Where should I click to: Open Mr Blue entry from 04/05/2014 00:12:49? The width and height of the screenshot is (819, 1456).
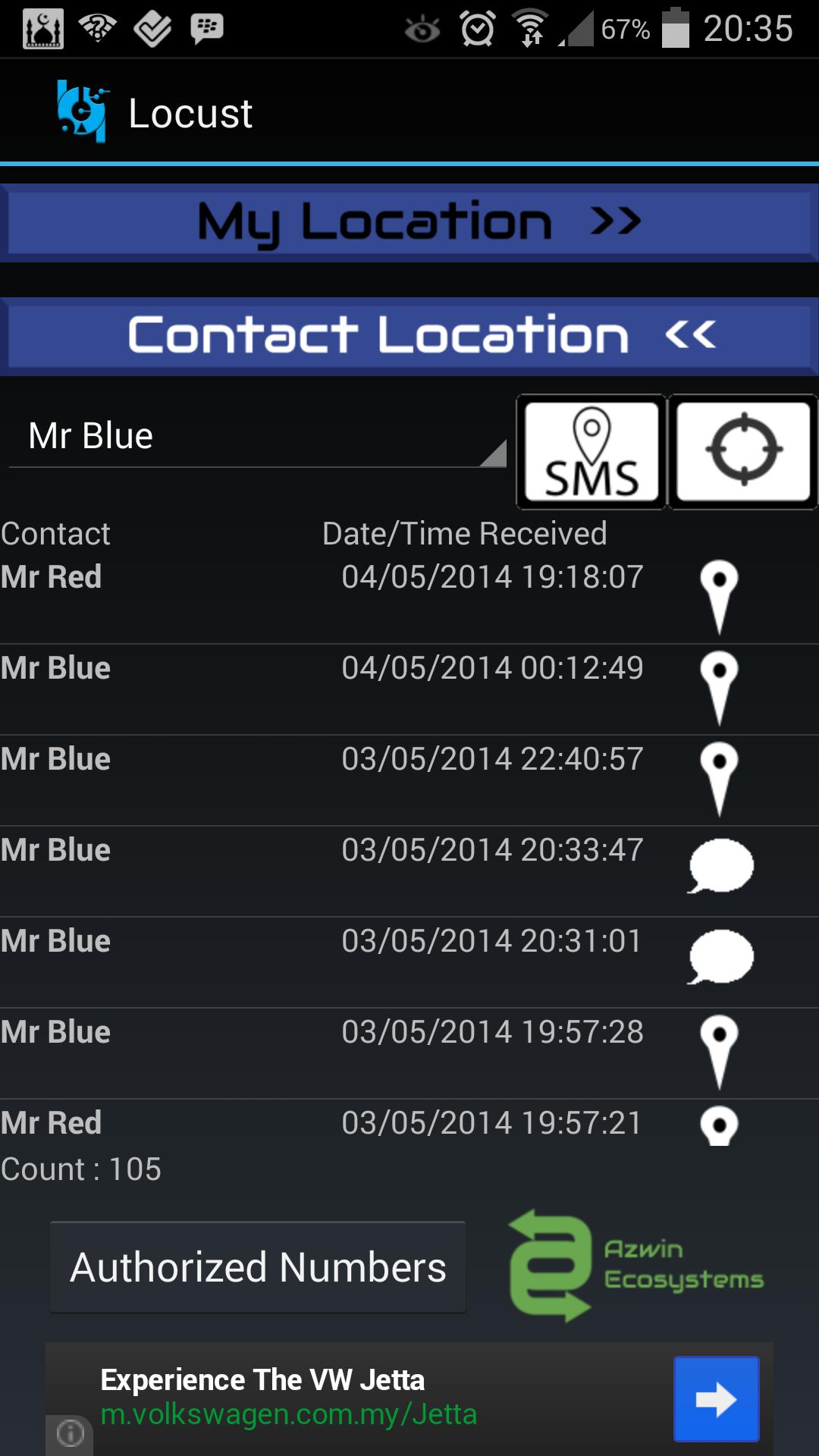409,689
